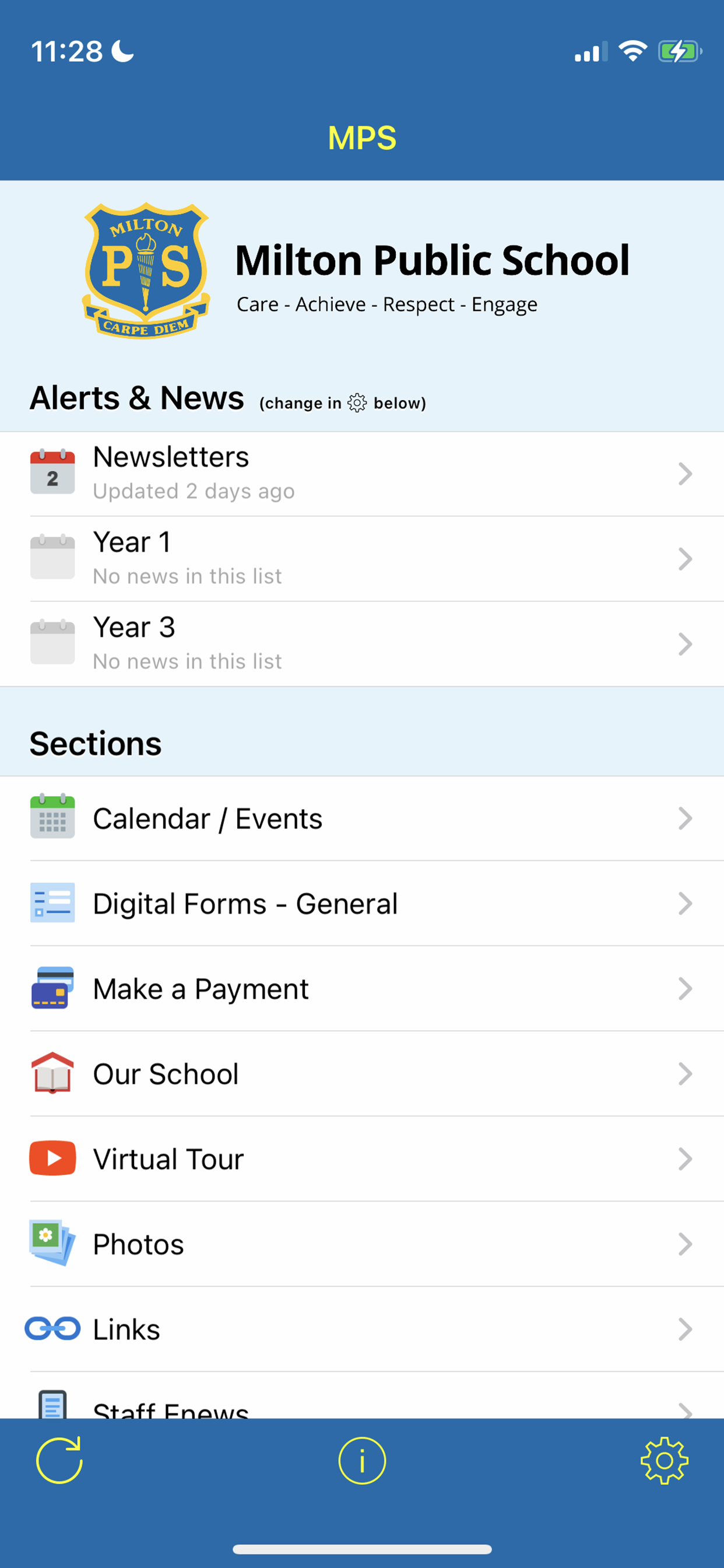Open Calendar / Events section
The image size is (724, 1568).
(x=362, y=818)
